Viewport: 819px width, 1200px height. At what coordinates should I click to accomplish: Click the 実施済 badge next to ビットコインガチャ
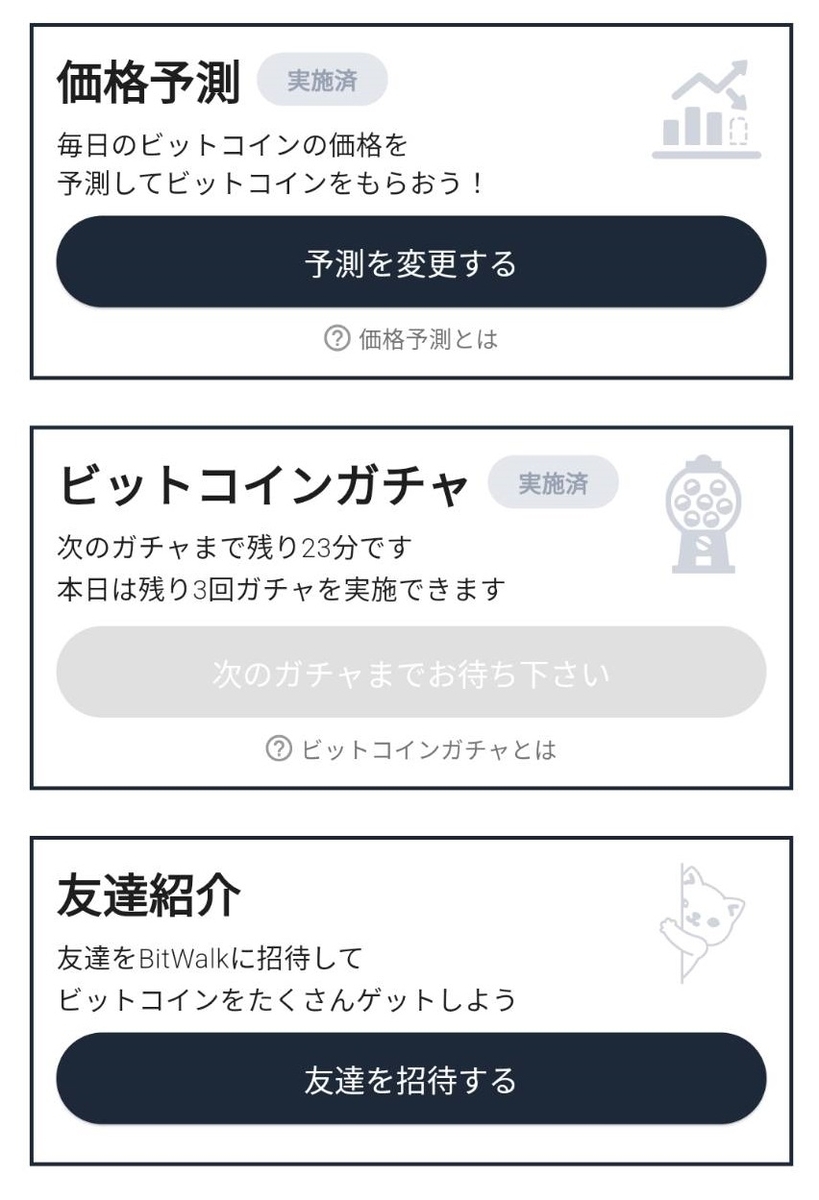(x=556, y=483)
